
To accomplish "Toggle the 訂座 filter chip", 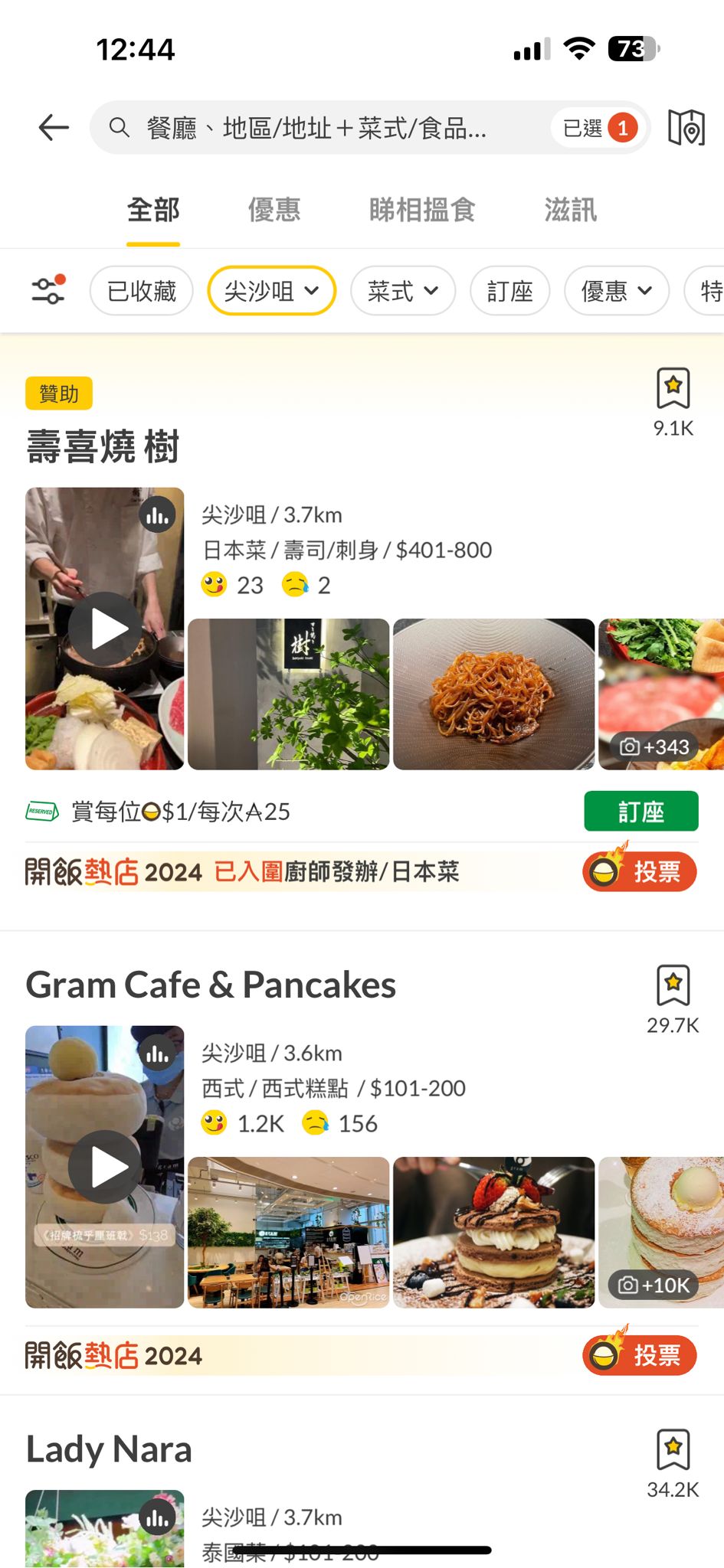I will coord(509,291).
